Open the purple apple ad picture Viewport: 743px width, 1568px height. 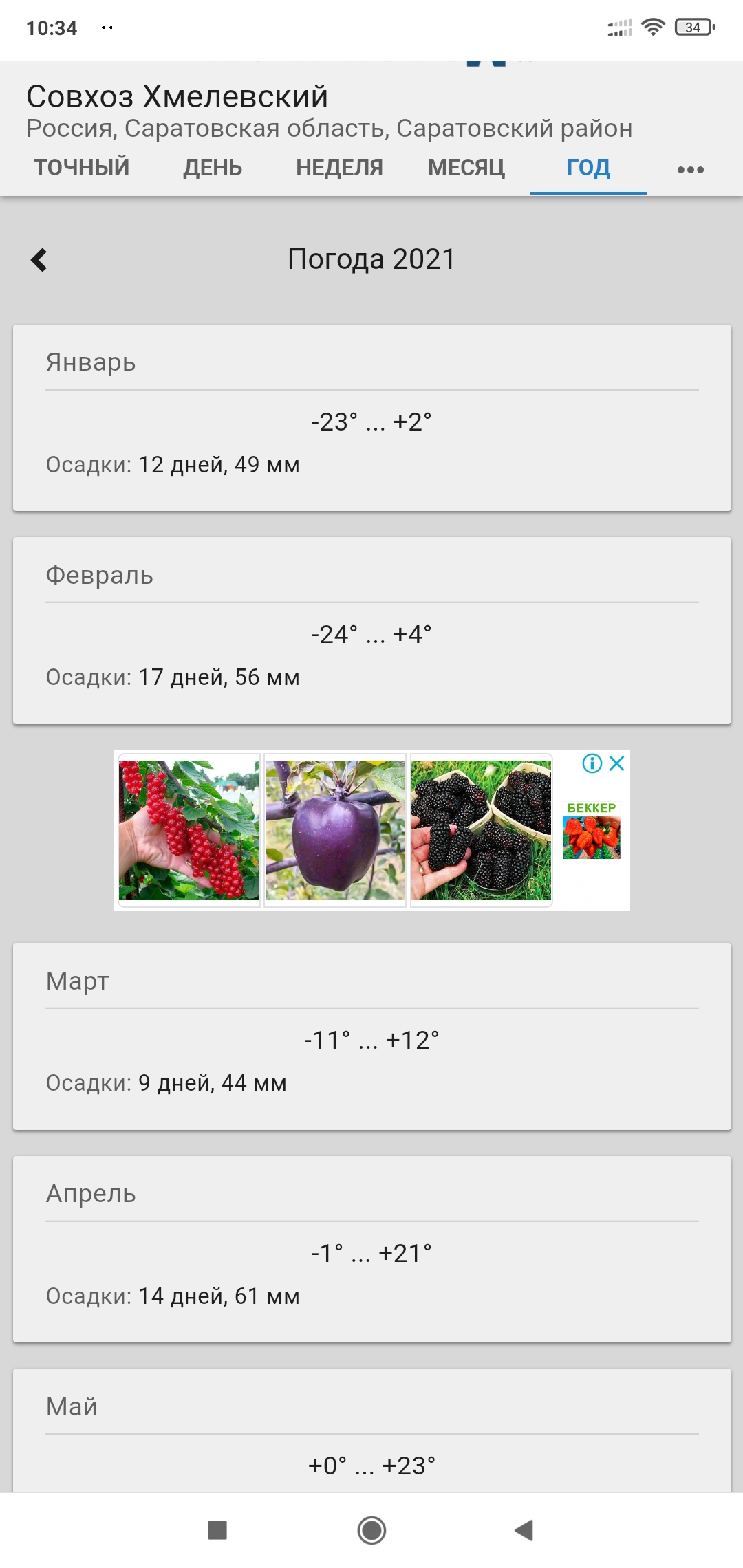pyautogui.click(x=335, y=830)
